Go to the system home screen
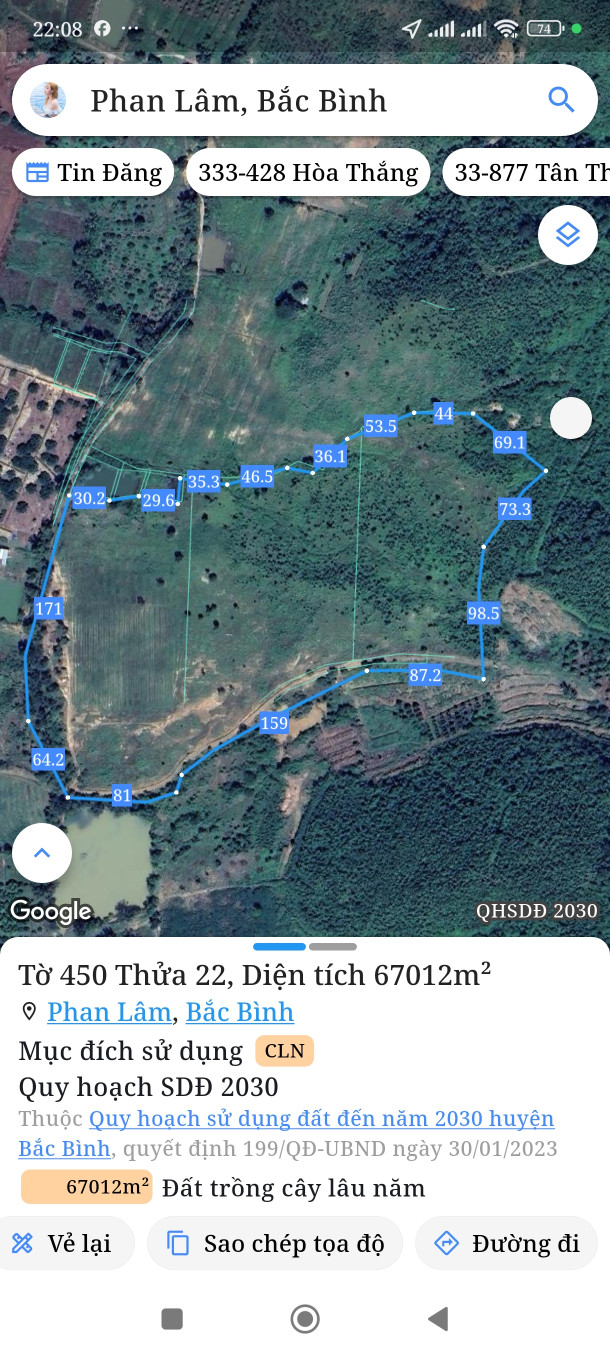The height and width of the screenshot is (1356, 610). 305,1319
